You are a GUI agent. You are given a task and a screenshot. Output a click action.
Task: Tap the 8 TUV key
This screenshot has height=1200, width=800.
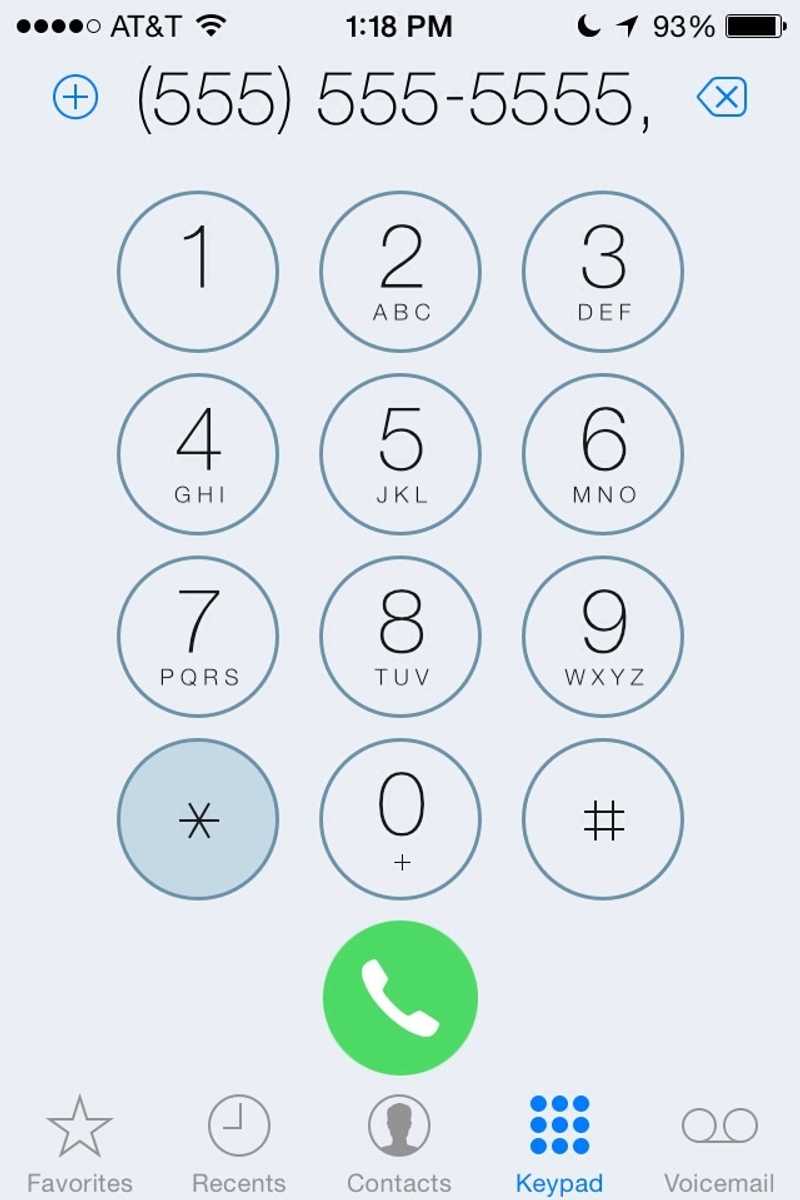[400, 637]
